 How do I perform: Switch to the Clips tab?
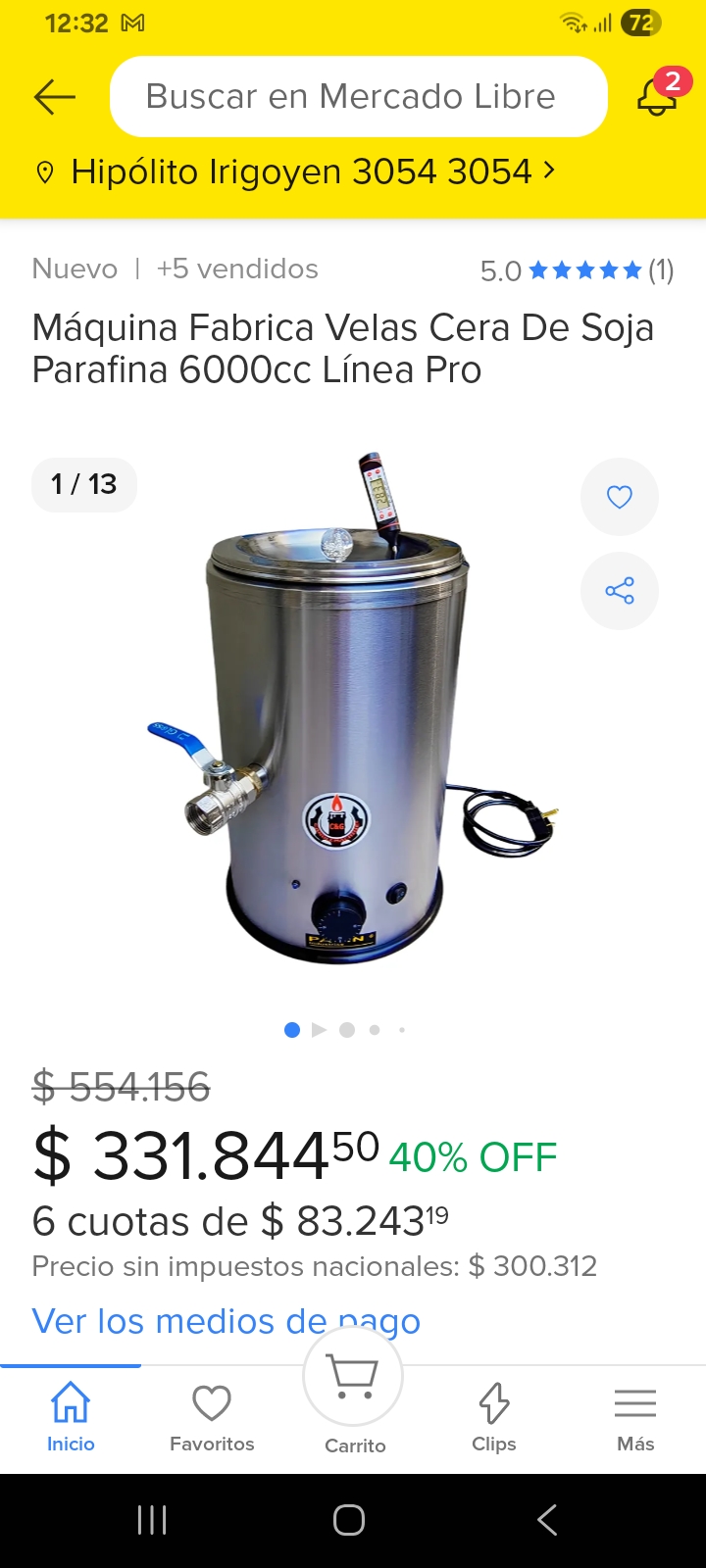click(494, 1416)
